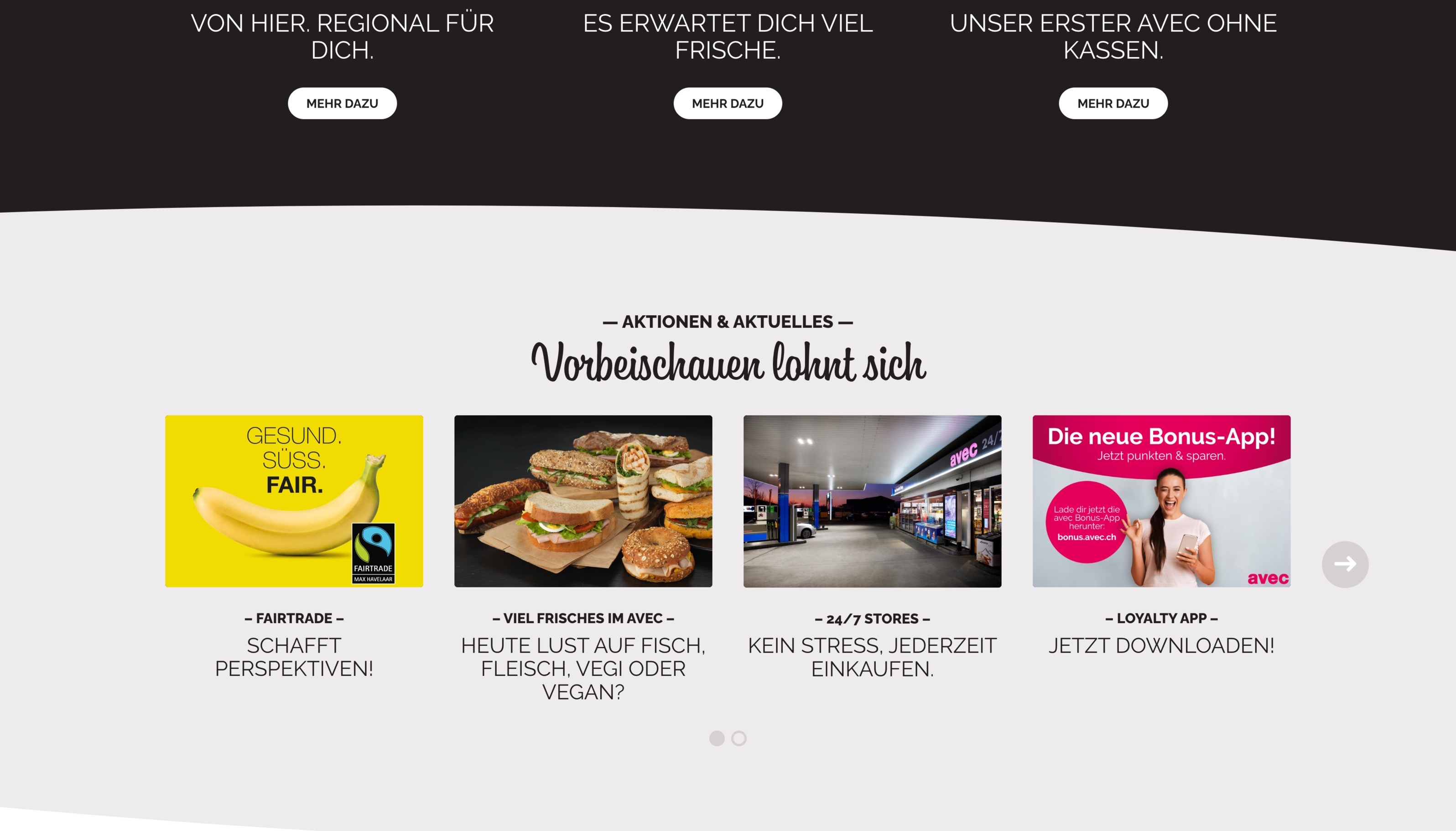1456x831 pixels.
Task: Open the 24/7 Stores card
Action: coord(872,500)
